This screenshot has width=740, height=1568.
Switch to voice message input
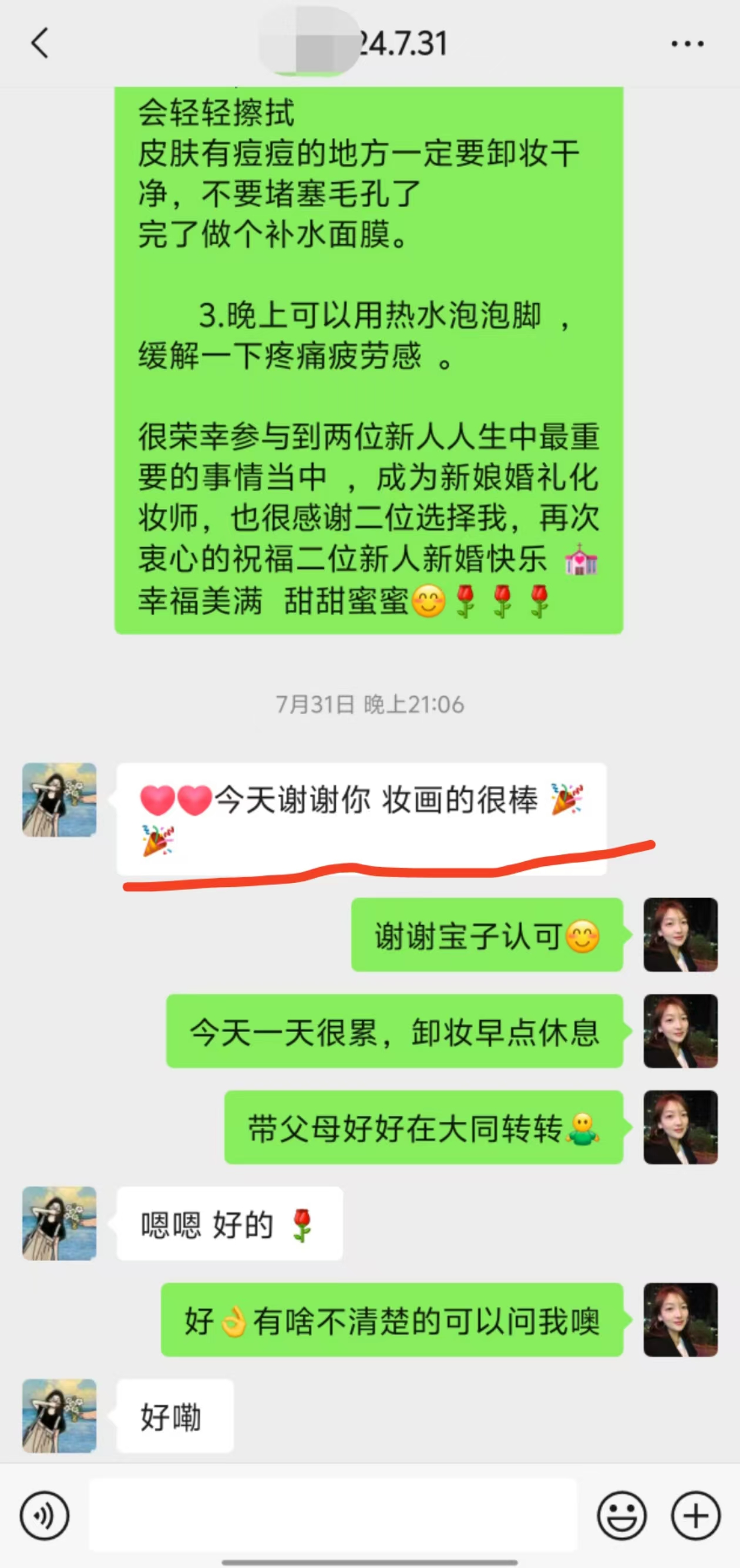tap(44, 1516)
